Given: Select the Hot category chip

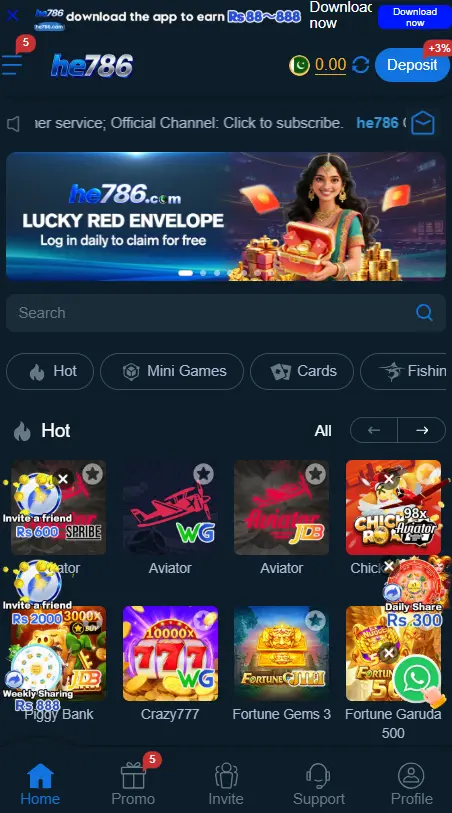Looking at the screenshot, I should [x=50, y=371].
